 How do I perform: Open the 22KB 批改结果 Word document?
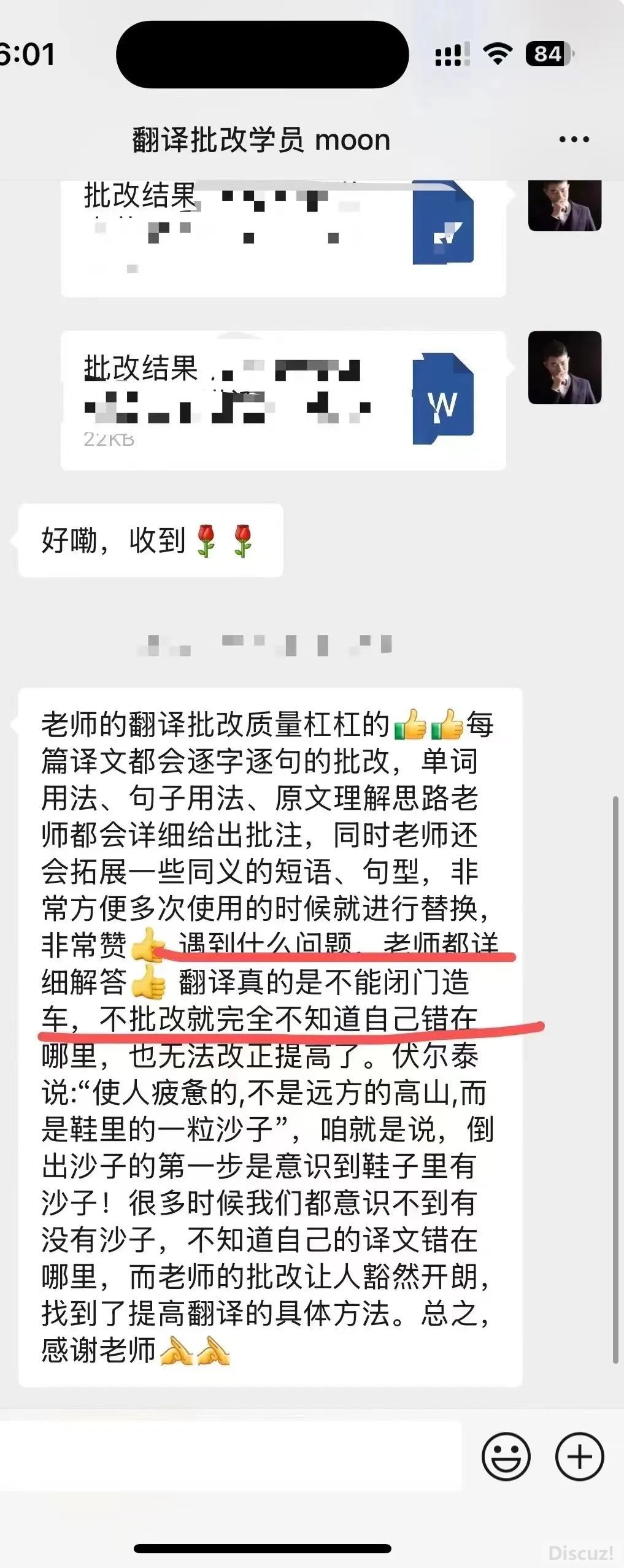coord(283,400)
